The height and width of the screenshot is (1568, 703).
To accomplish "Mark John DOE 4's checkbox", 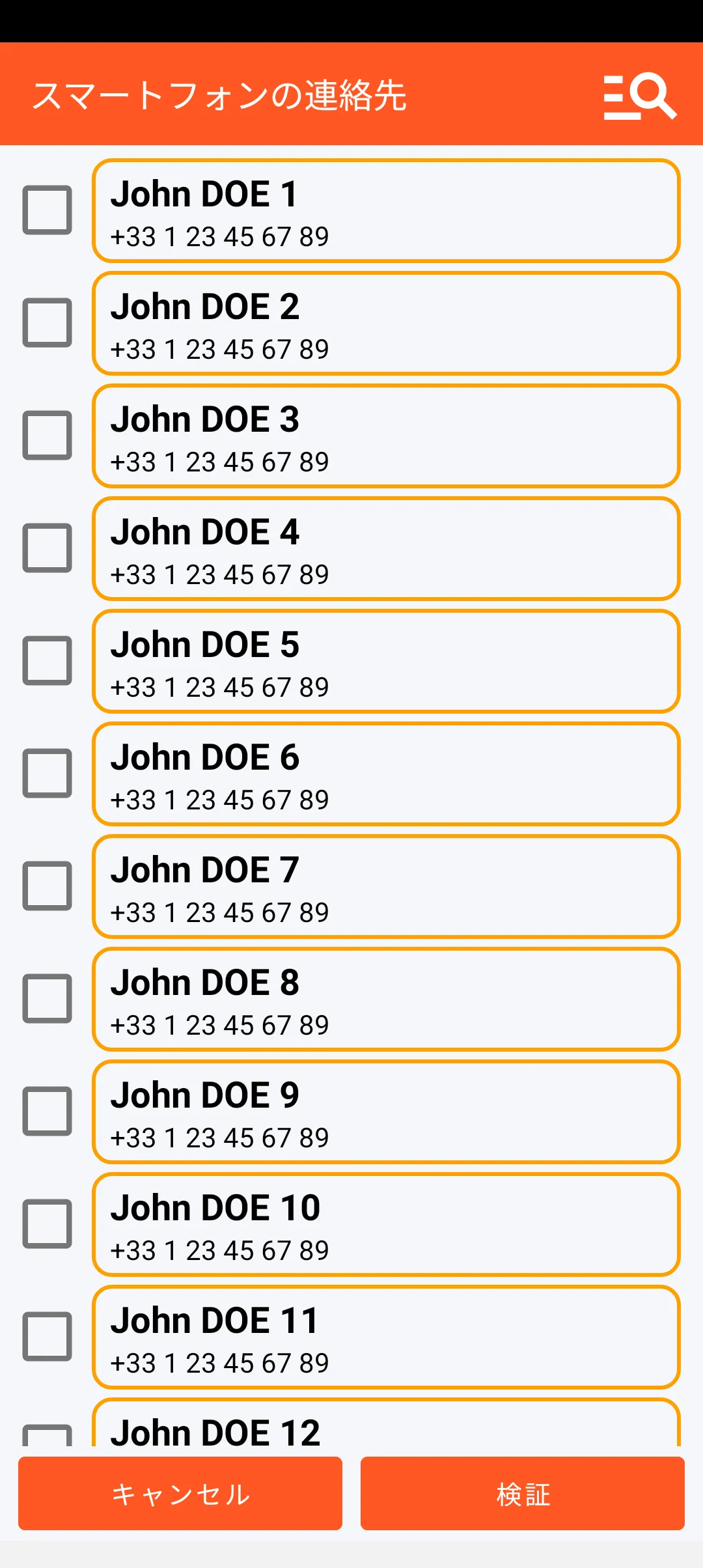I will pyautogui.click(x=47, y=548).
